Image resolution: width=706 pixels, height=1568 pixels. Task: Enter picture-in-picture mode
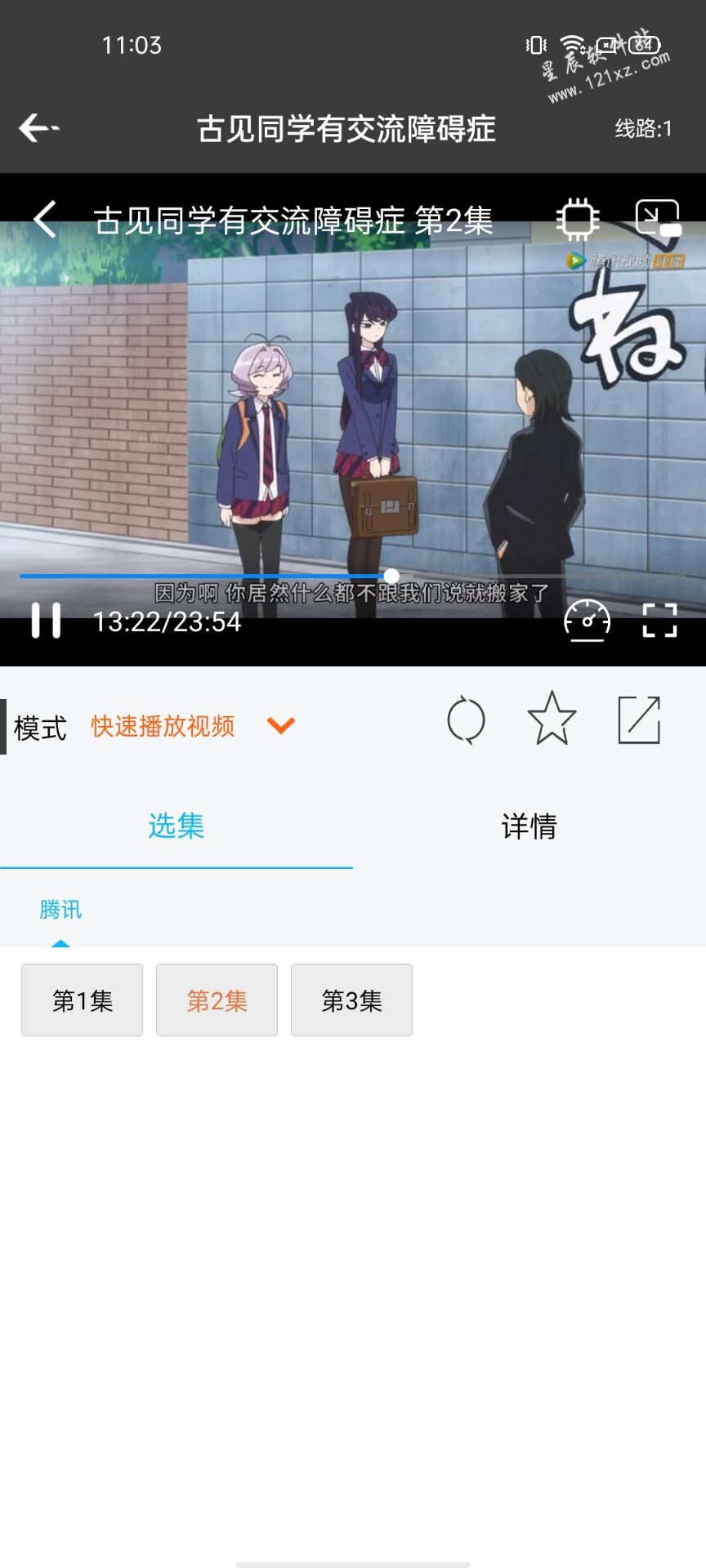click(x=658, y=218)
